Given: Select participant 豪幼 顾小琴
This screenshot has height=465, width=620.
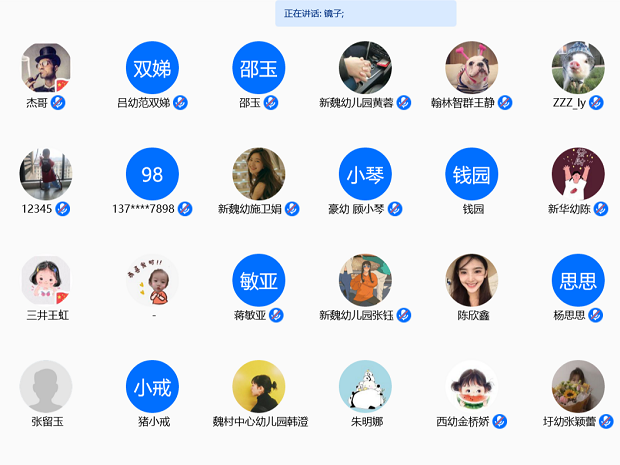Looking at the screenshot, I should click(x=365, y=174).
